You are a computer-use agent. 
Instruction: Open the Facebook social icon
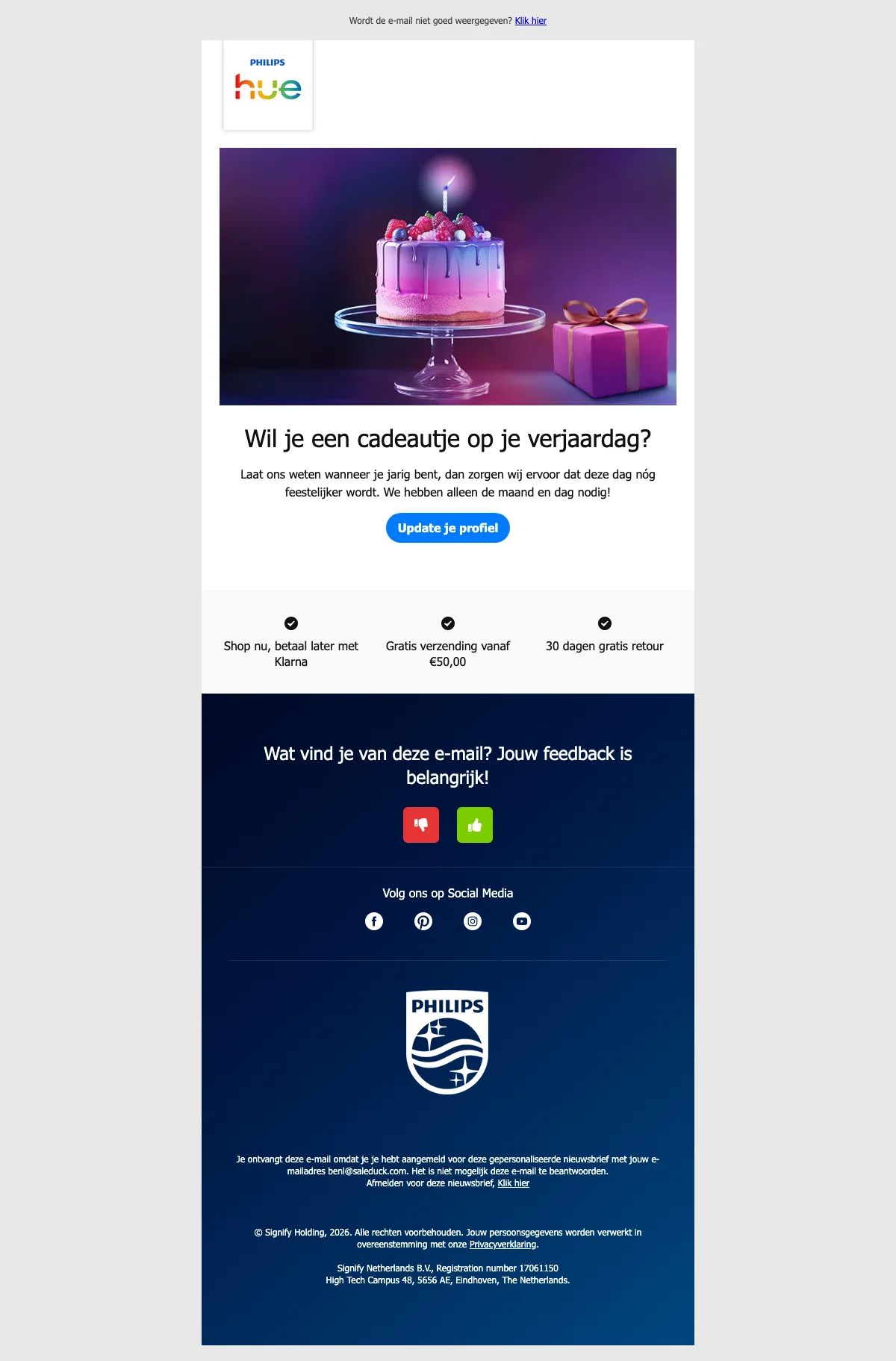(374, 921)
